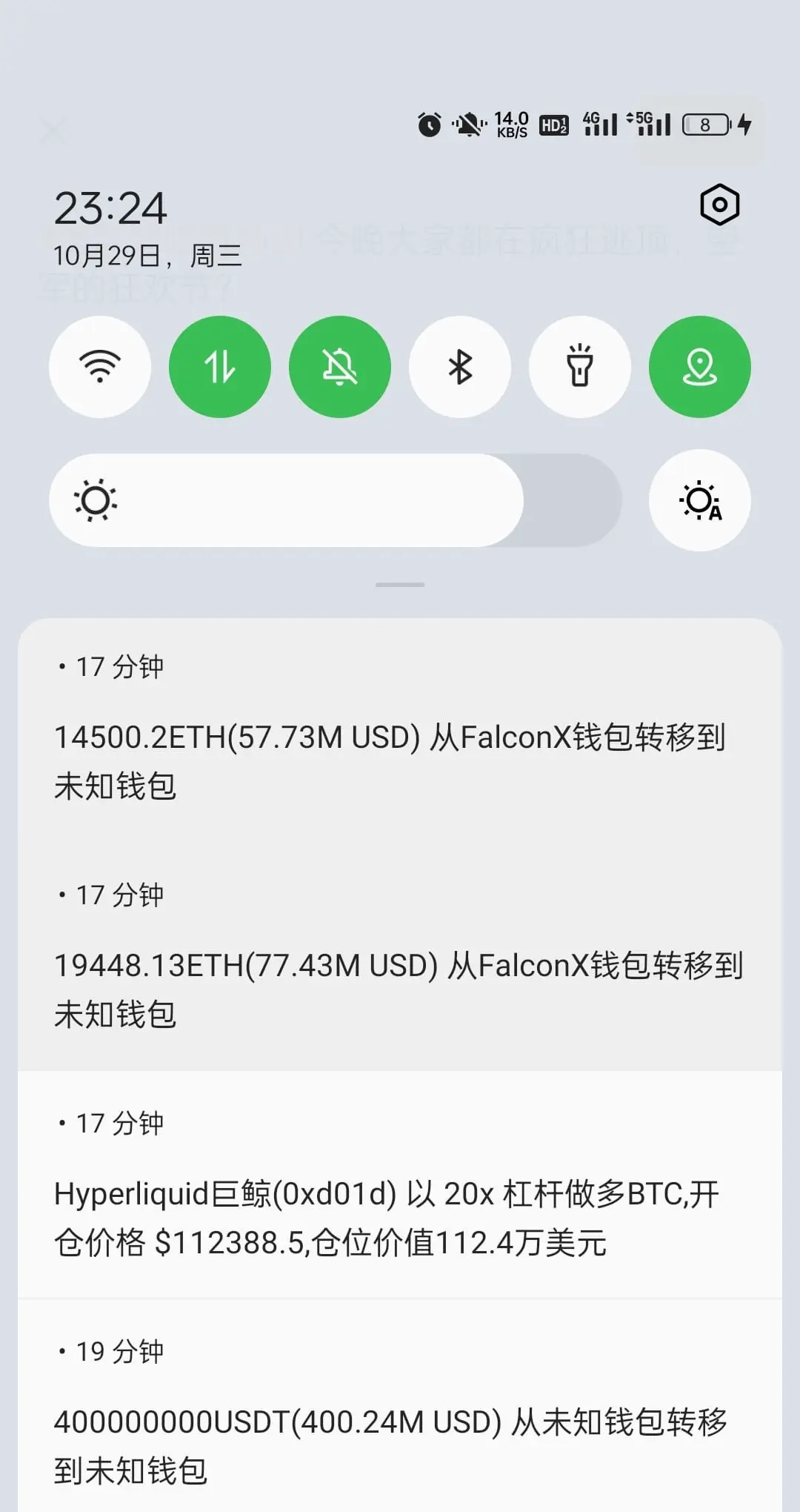Image resolution: width=800 pixels, height=1512 pixels.
Task: Turn off mobile data
Action: 220,367
